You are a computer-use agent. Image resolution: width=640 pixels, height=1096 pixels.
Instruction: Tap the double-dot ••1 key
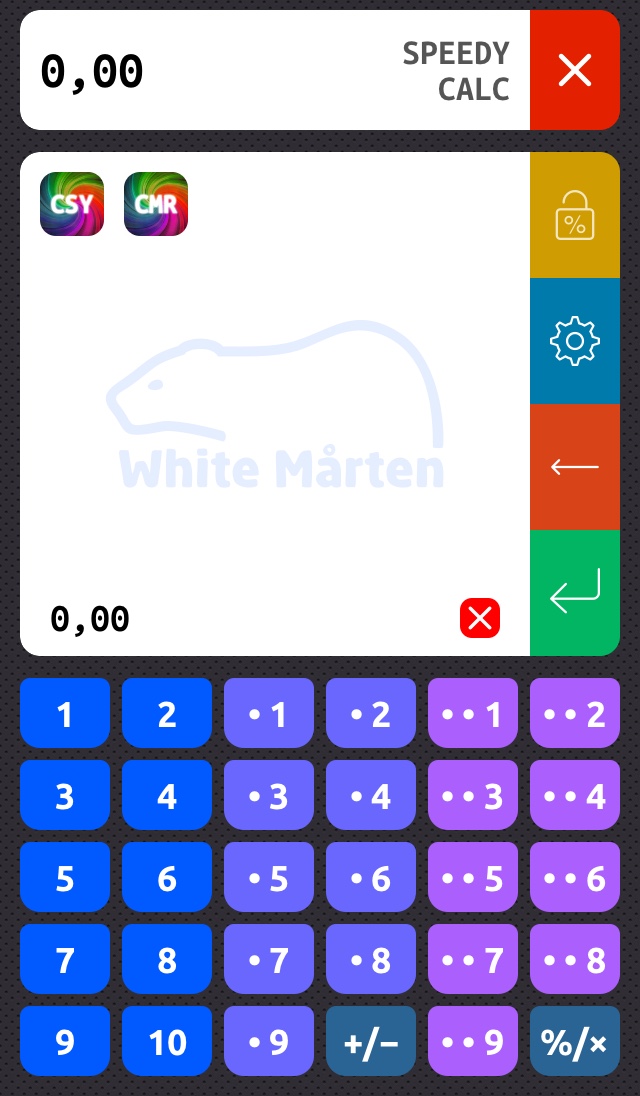coord(473,713)
